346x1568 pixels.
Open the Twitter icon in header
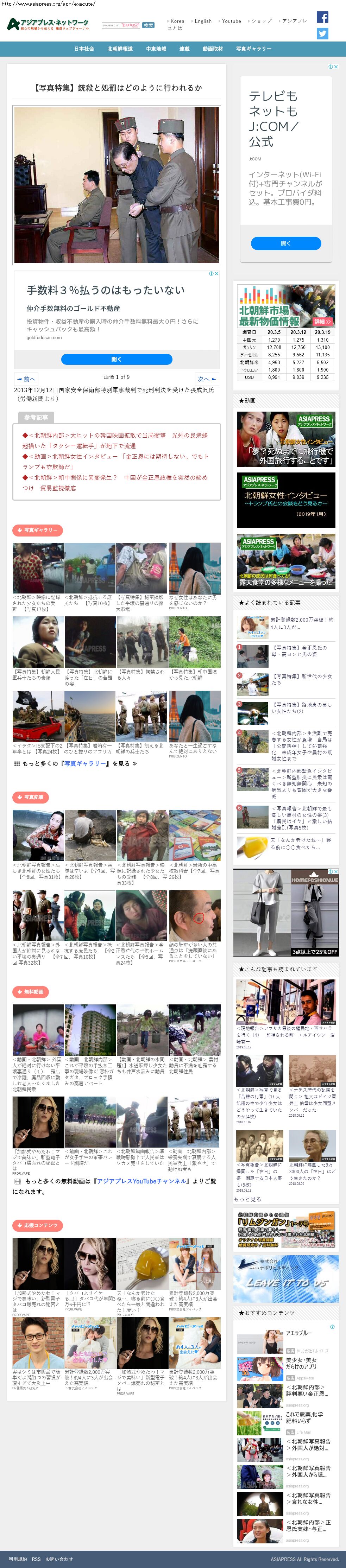322,34
